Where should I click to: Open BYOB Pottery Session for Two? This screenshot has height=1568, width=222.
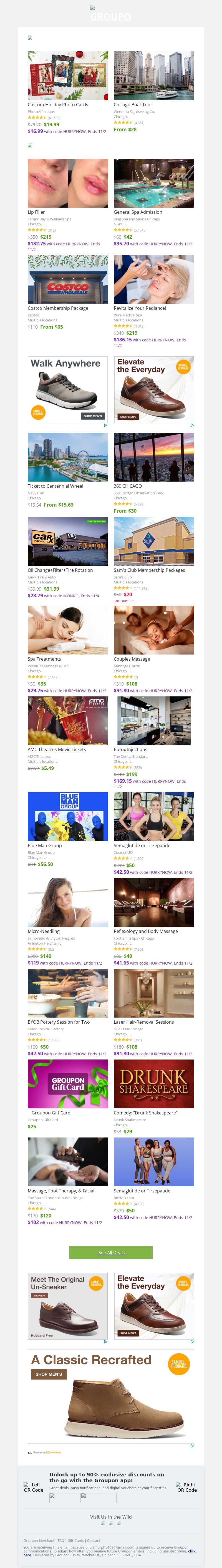pyautogui.click(x=67, y=993)
